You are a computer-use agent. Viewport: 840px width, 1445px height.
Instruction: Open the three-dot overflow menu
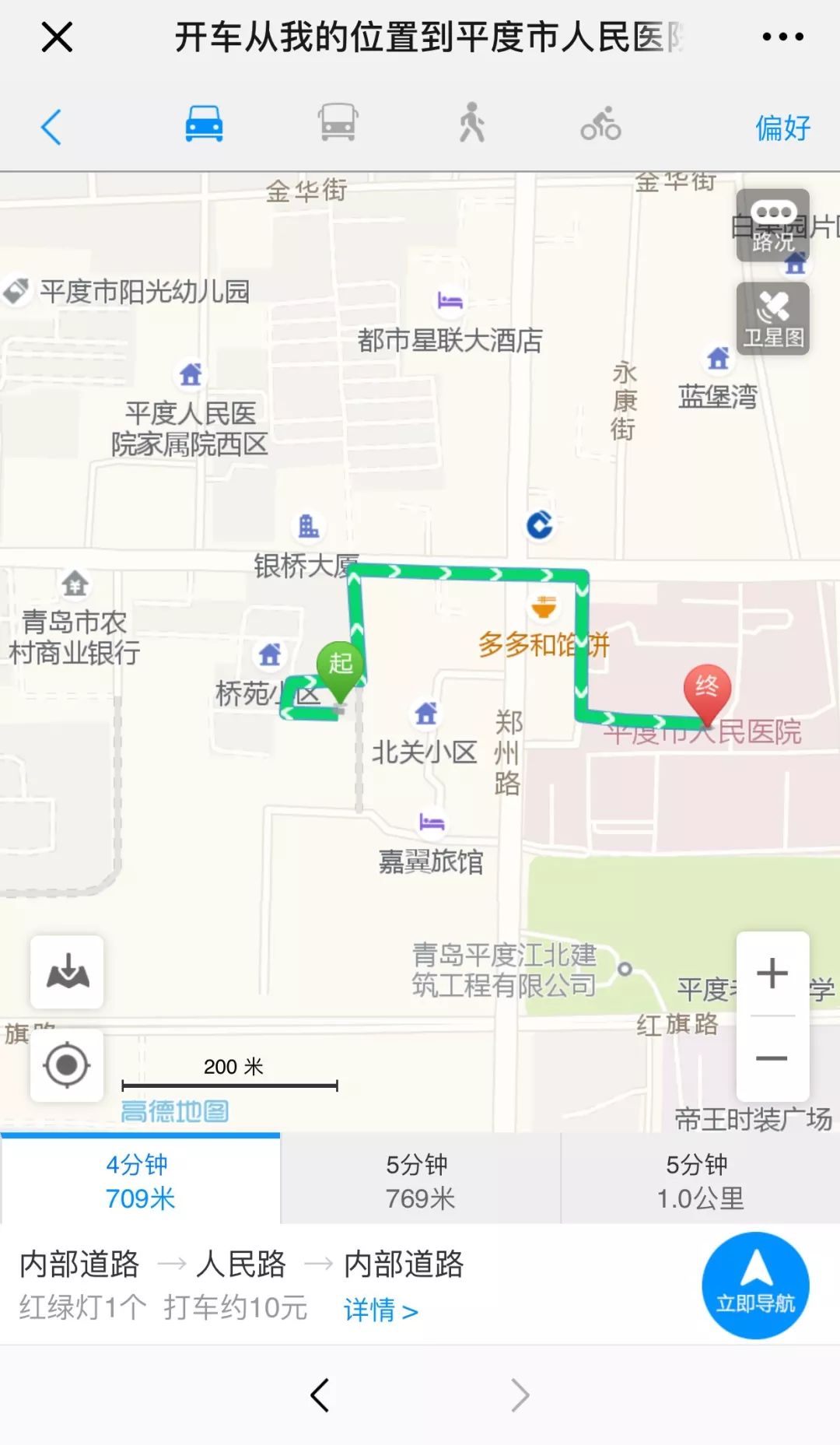pos(782,37)
